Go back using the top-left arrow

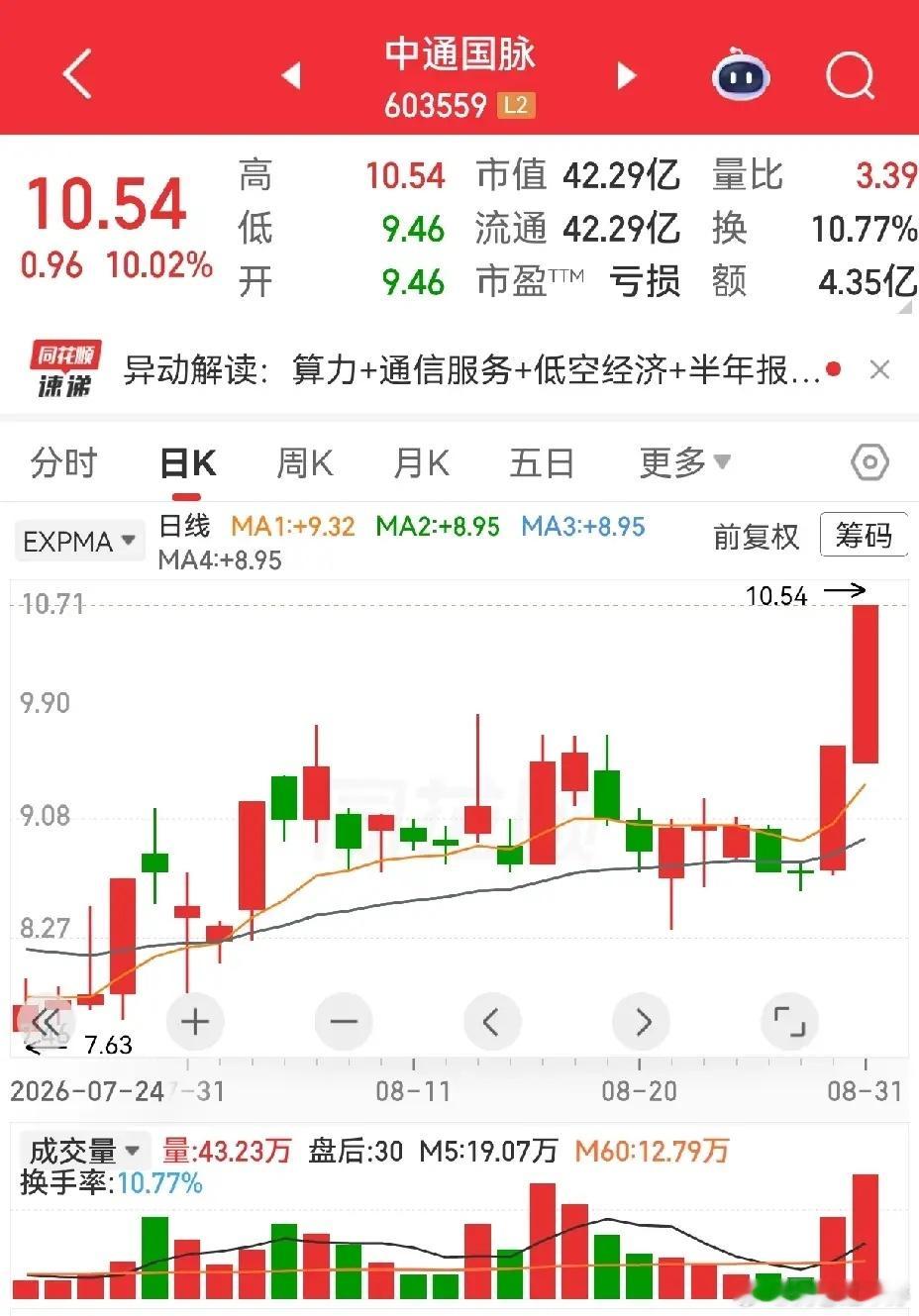point(76,74)
